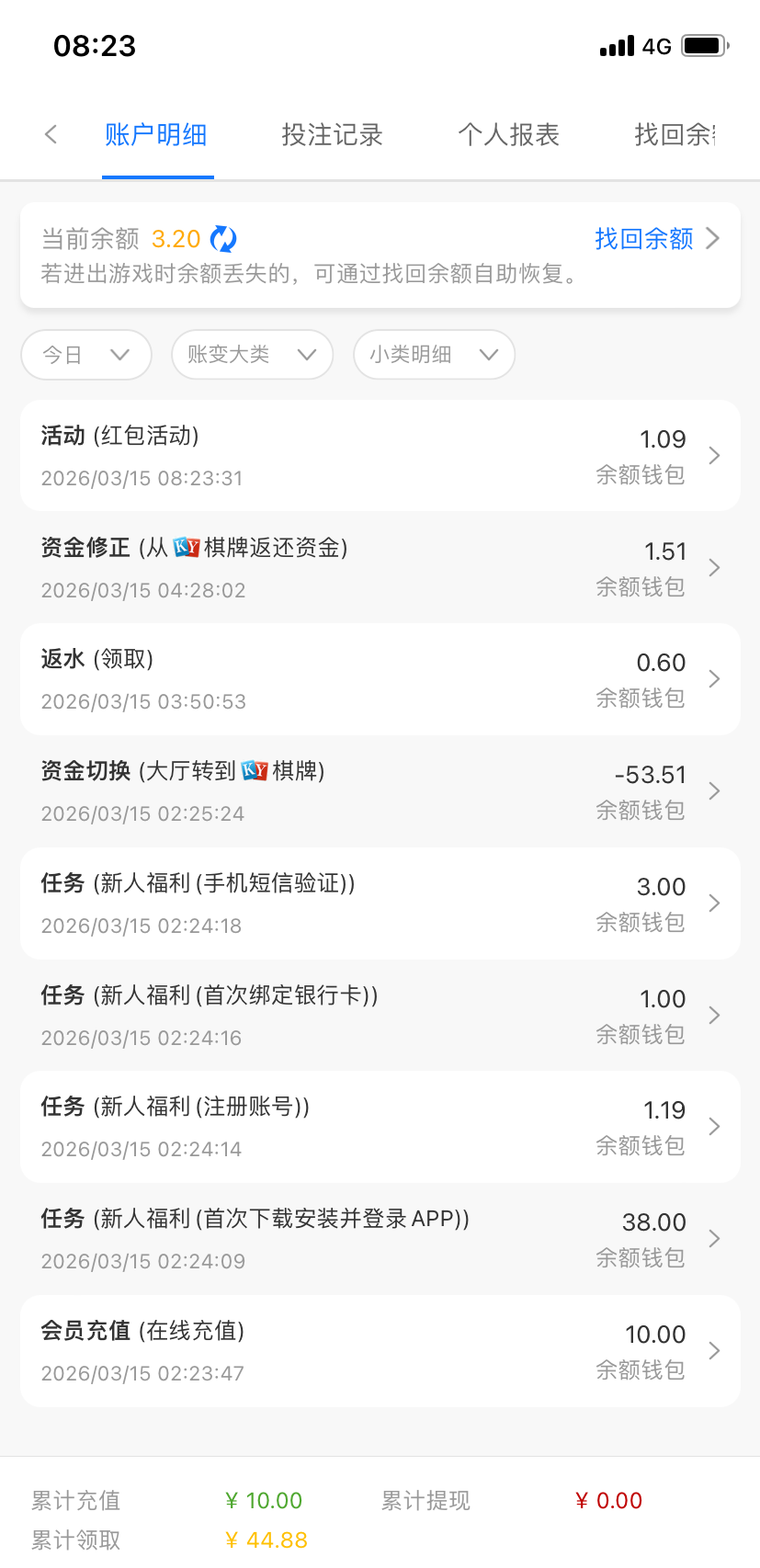Screen dimensions: 760x1568
Task: Expand the 今日 date dropdown
Action: coord(86,355)
